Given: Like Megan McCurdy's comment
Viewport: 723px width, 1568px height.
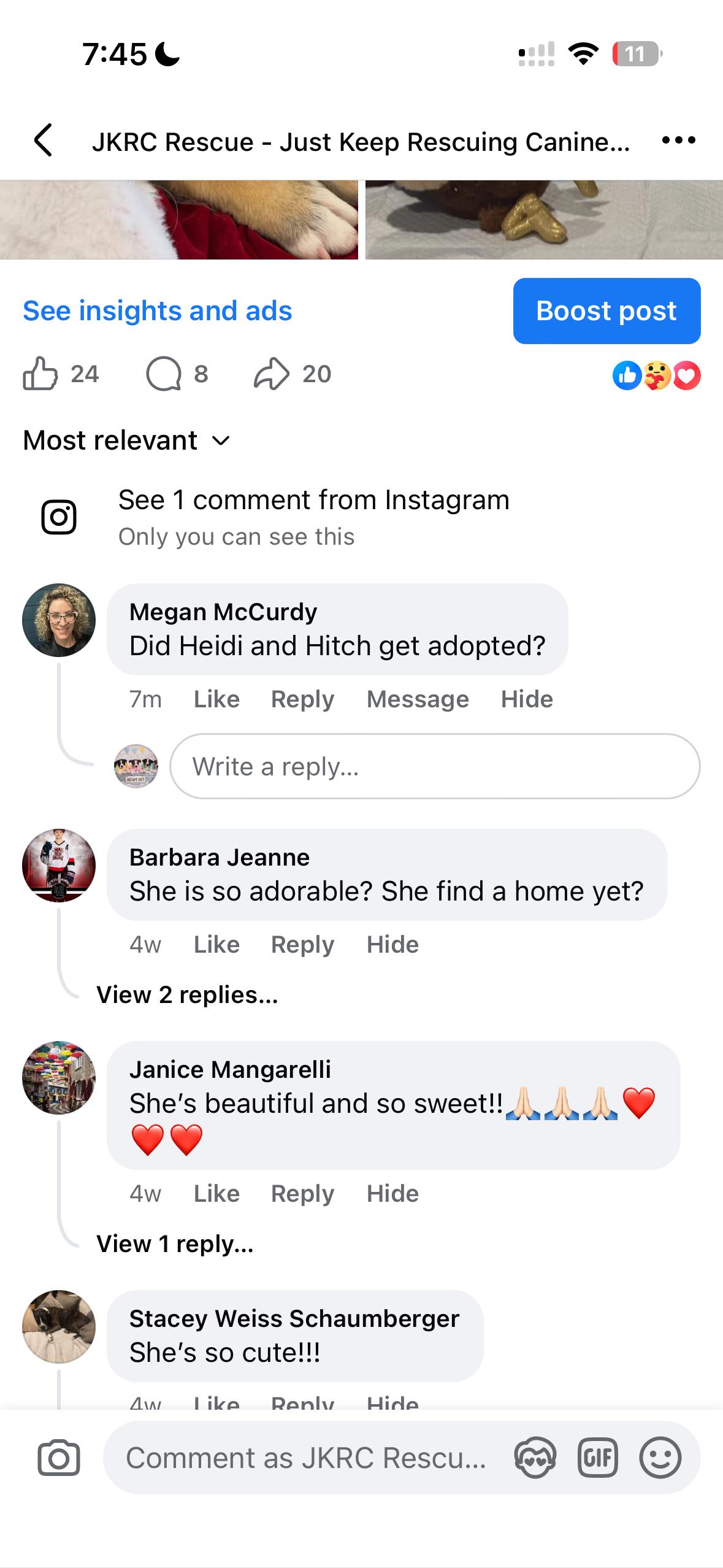Looking at the screenshot, I should click(216, 699).
